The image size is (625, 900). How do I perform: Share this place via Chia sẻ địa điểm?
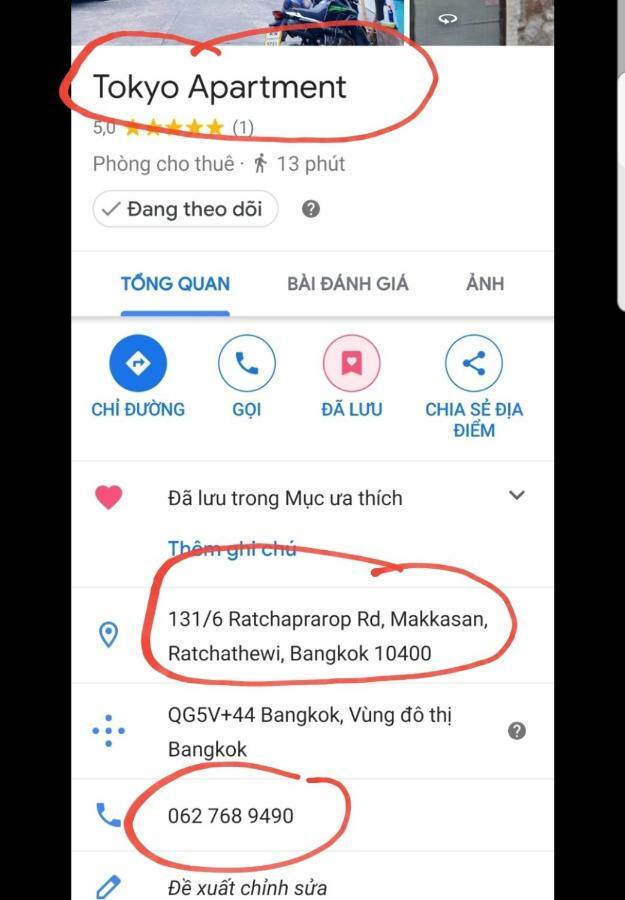pos(473,364)
